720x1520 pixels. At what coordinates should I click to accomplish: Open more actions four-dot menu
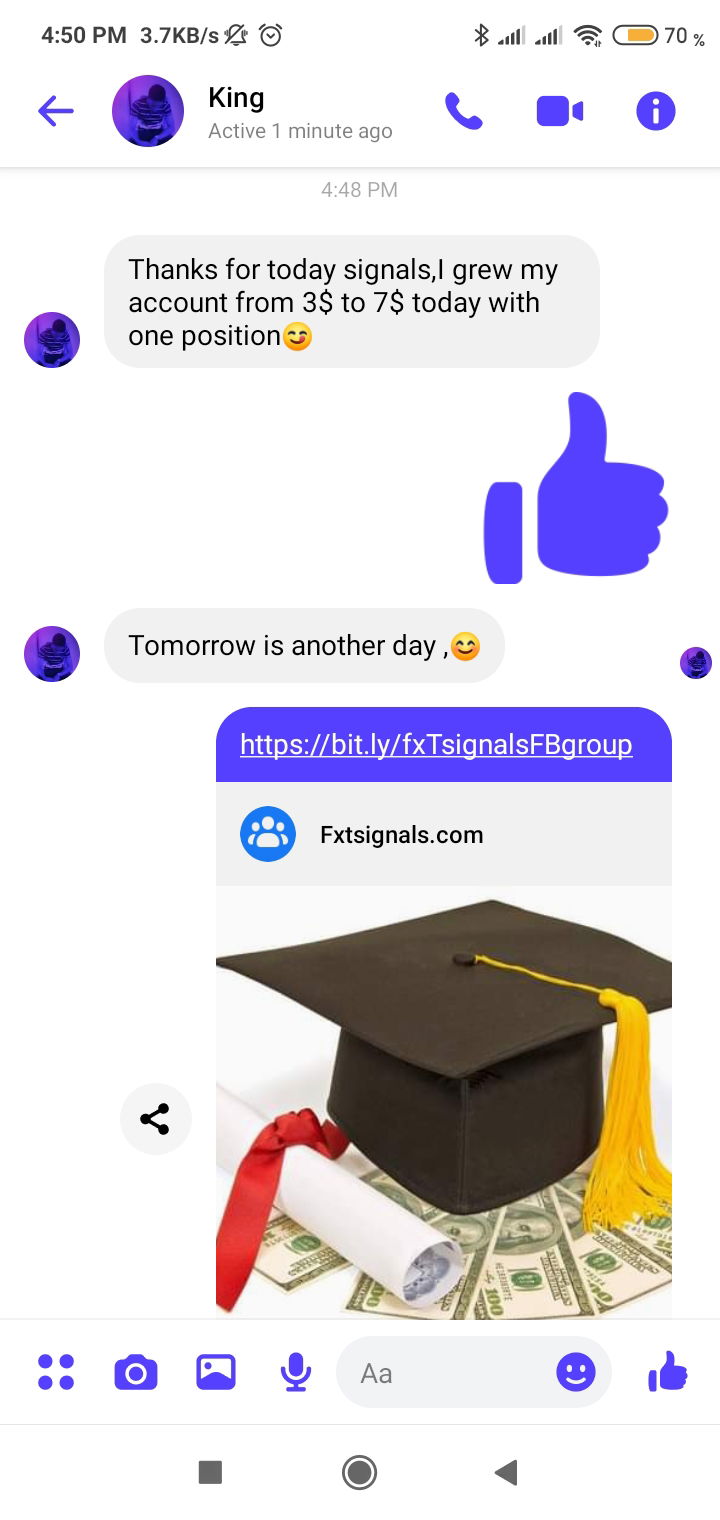(x=56, y=1372)
